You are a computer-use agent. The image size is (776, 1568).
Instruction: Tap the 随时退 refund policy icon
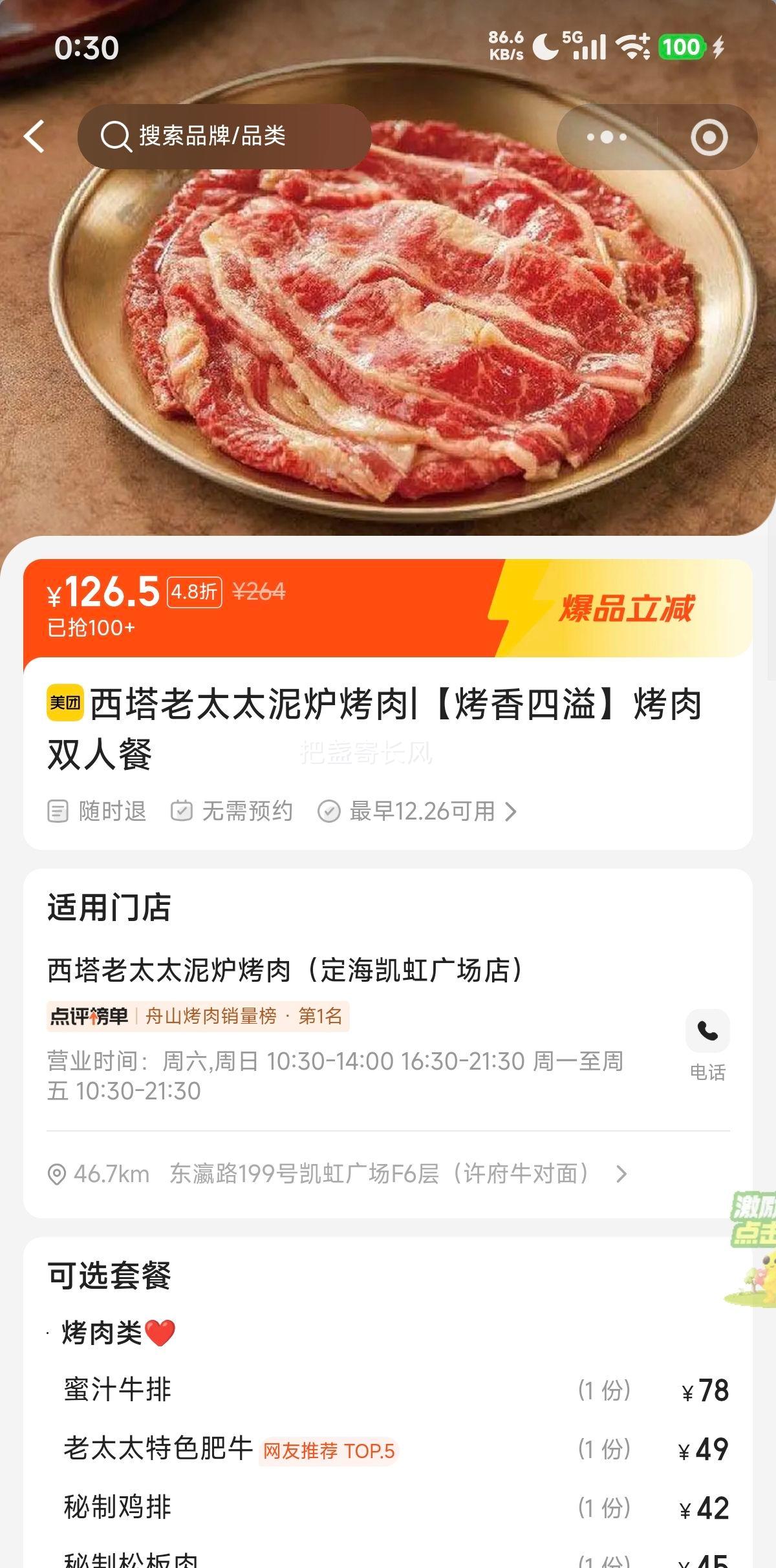tap(57, 812)
